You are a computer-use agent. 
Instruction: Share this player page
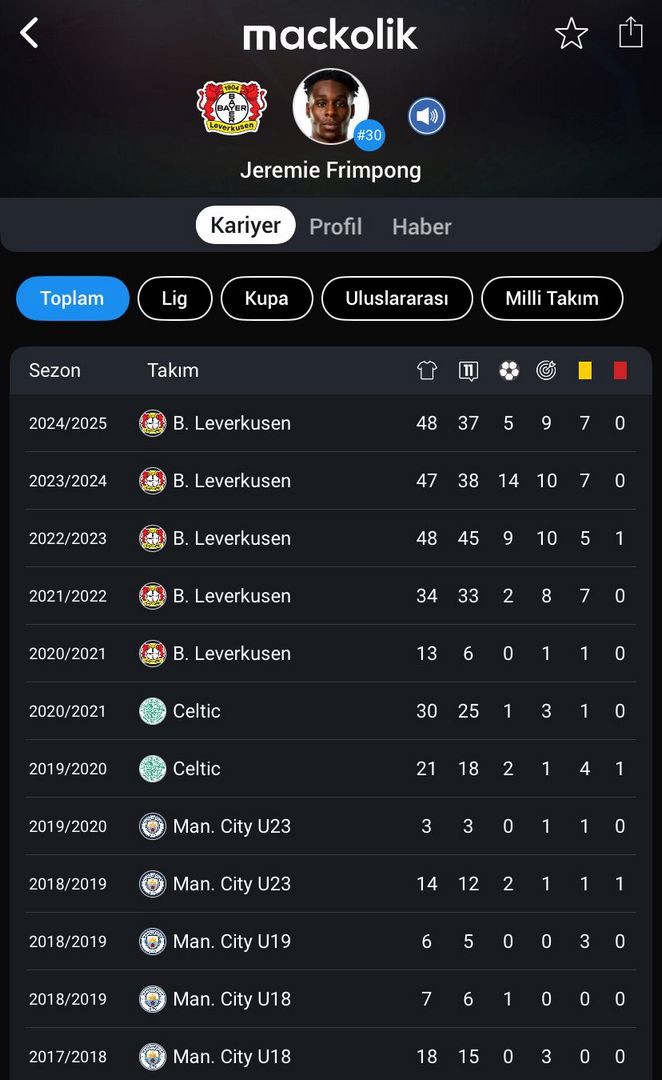pos(630,32)
